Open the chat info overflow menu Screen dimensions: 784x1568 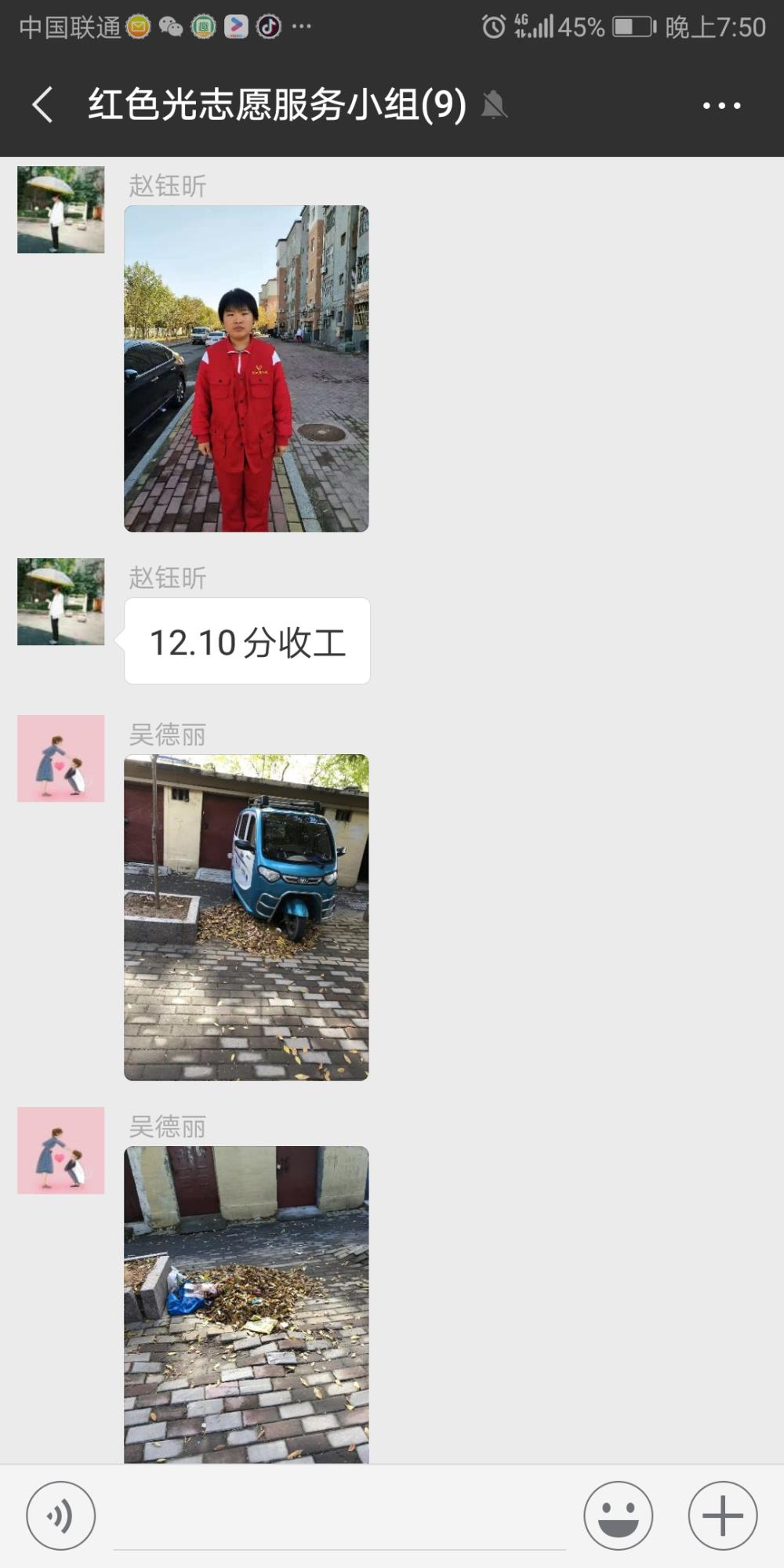pyautogui.click(x=721, y=105)
